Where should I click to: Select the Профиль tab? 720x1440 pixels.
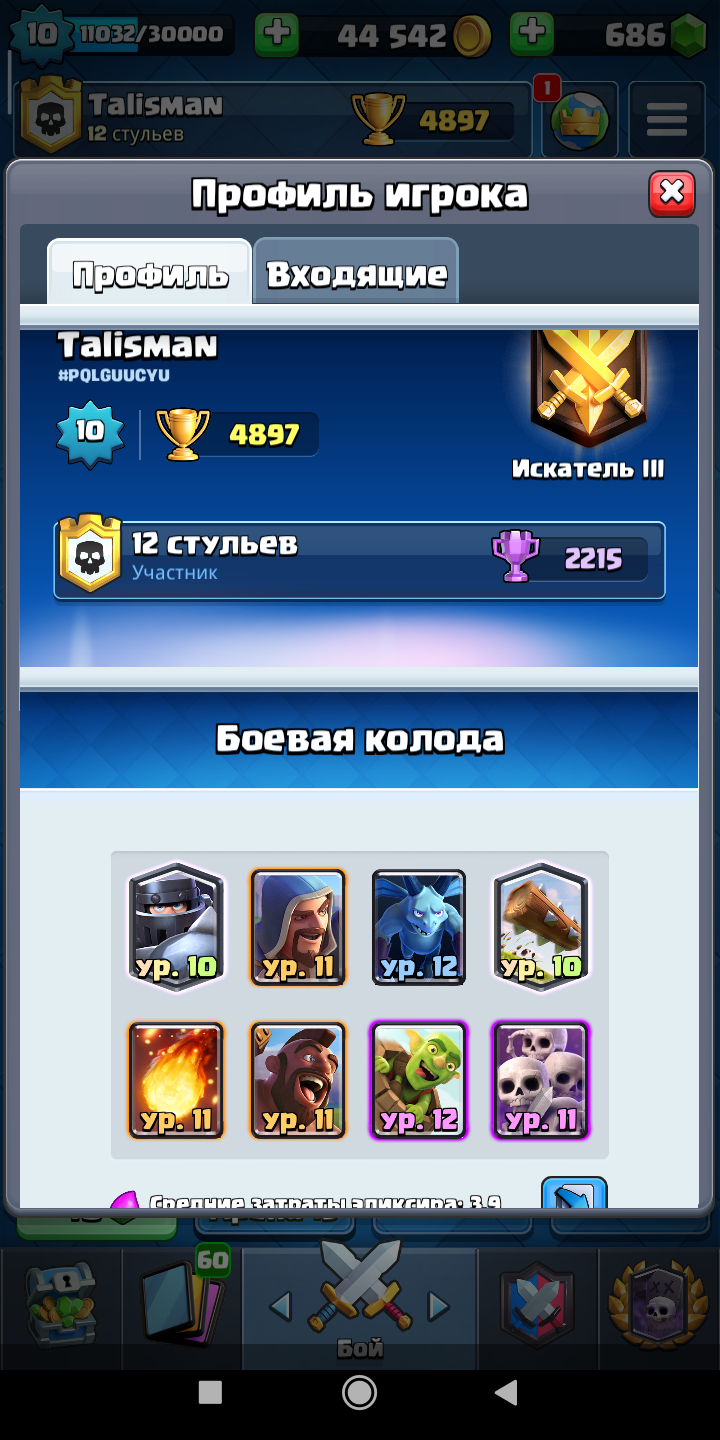click(x=150, y=272)
